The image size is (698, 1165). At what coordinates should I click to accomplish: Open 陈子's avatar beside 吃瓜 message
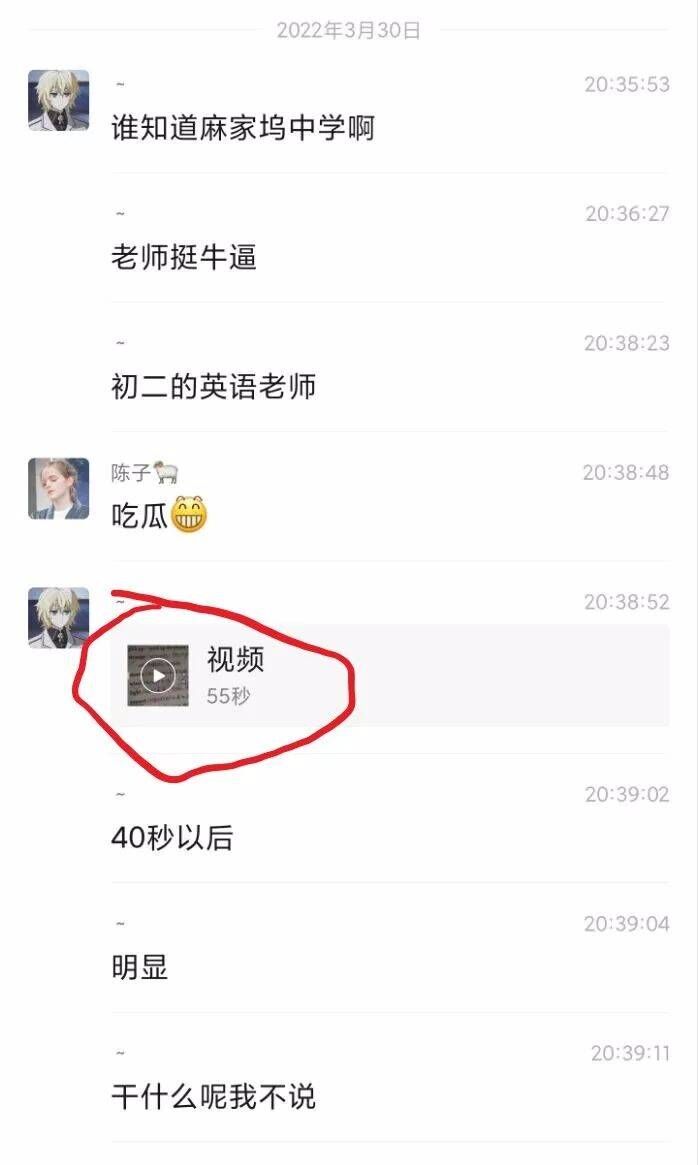point(58,489)
